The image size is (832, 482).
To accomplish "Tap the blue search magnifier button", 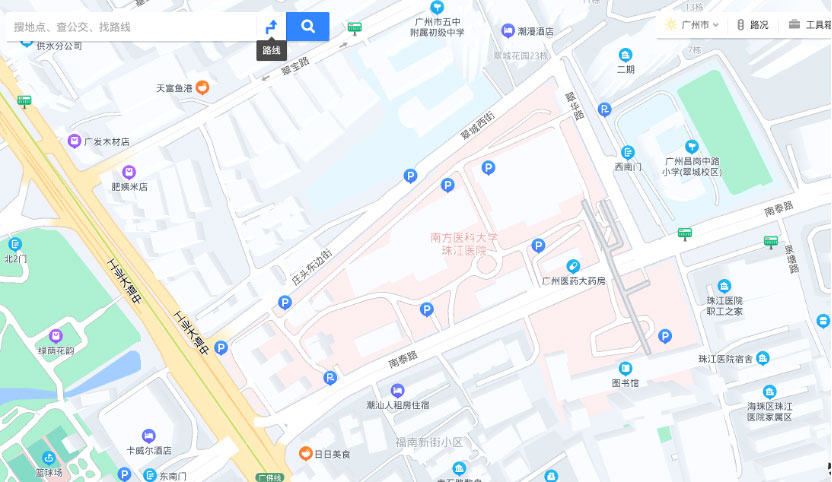I will coord(308,27).
